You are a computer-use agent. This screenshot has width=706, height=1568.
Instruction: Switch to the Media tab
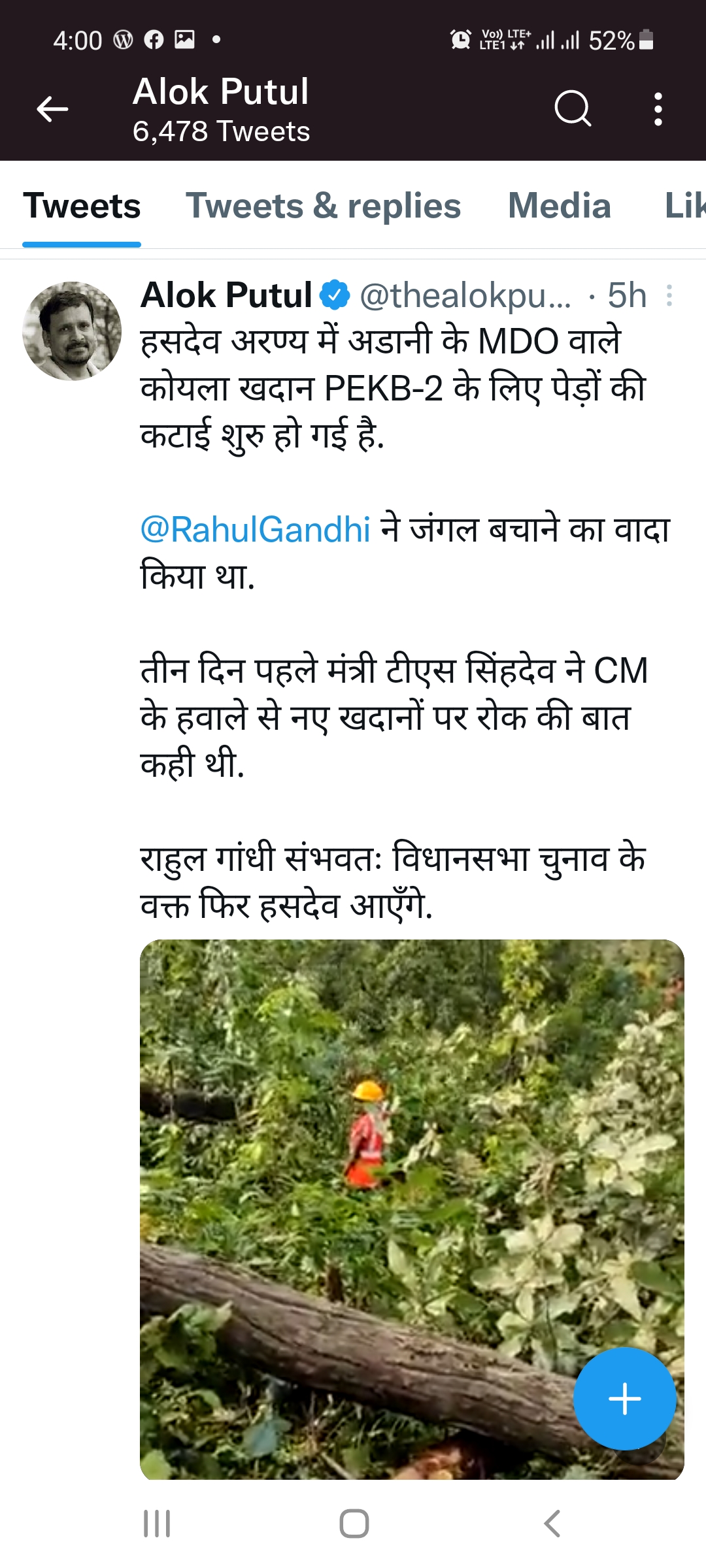tap(559, 206)
